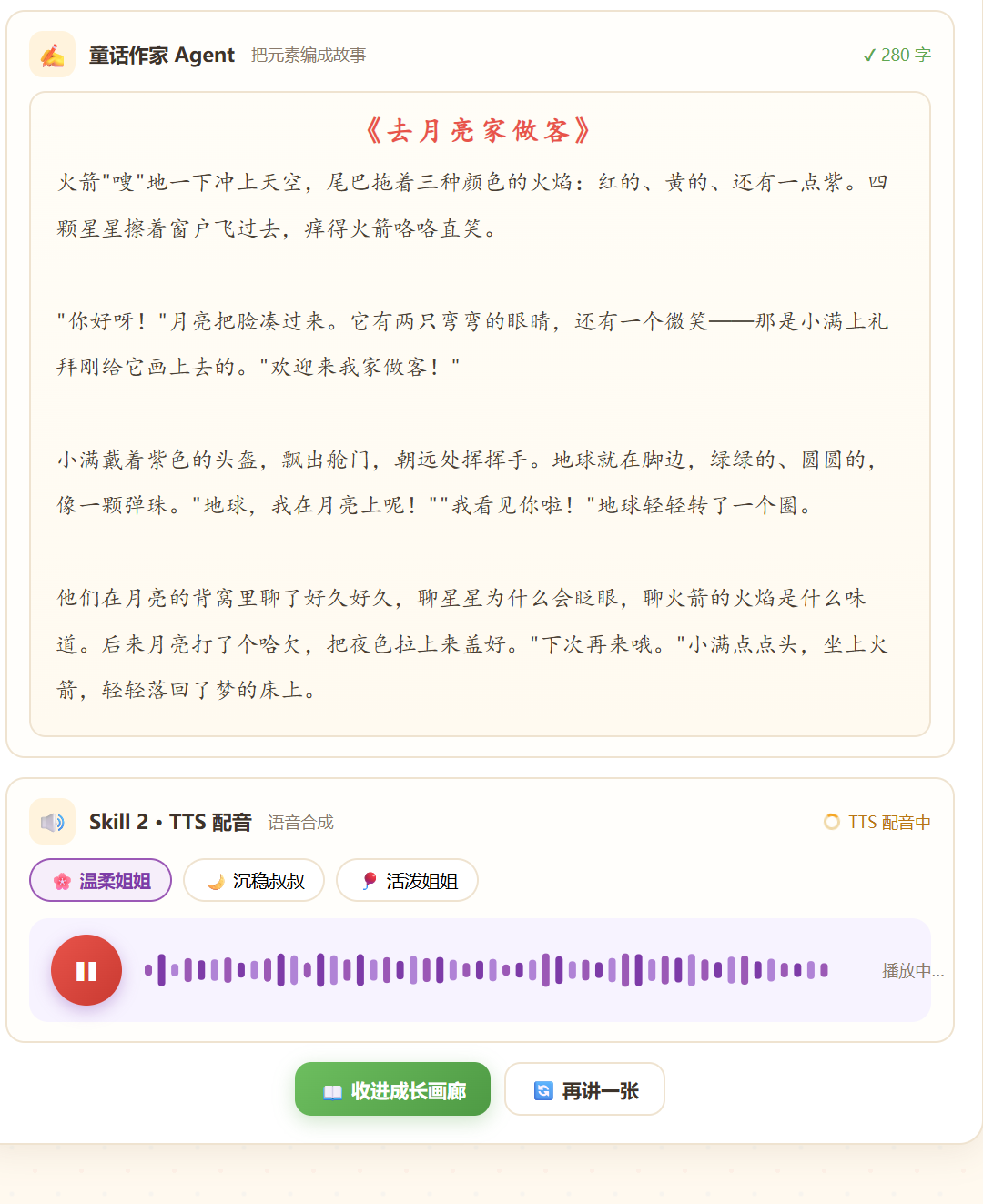Image resolution: width=983 pixels, height=1204 pixels.
Task: Pause the TTS audio playback
Action: (86, 970)
